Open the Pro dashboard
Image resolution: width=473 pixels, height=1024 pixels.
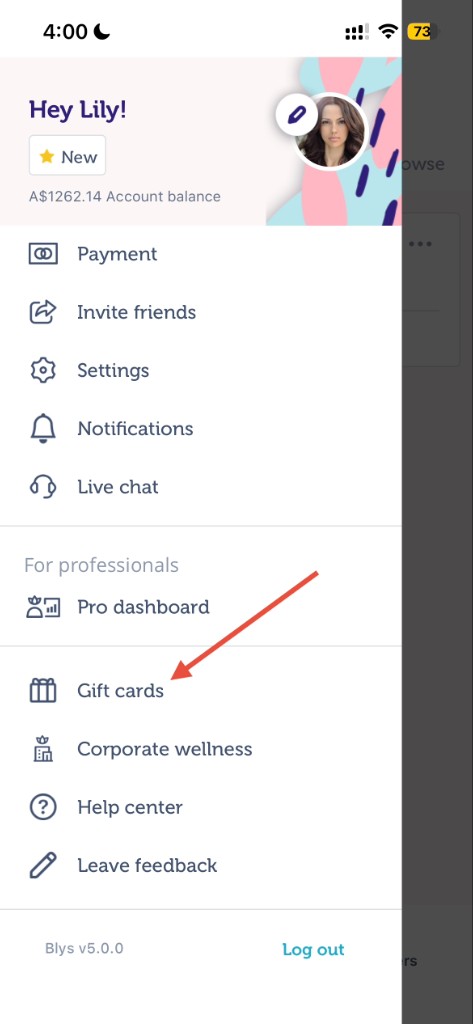(201, 607)
